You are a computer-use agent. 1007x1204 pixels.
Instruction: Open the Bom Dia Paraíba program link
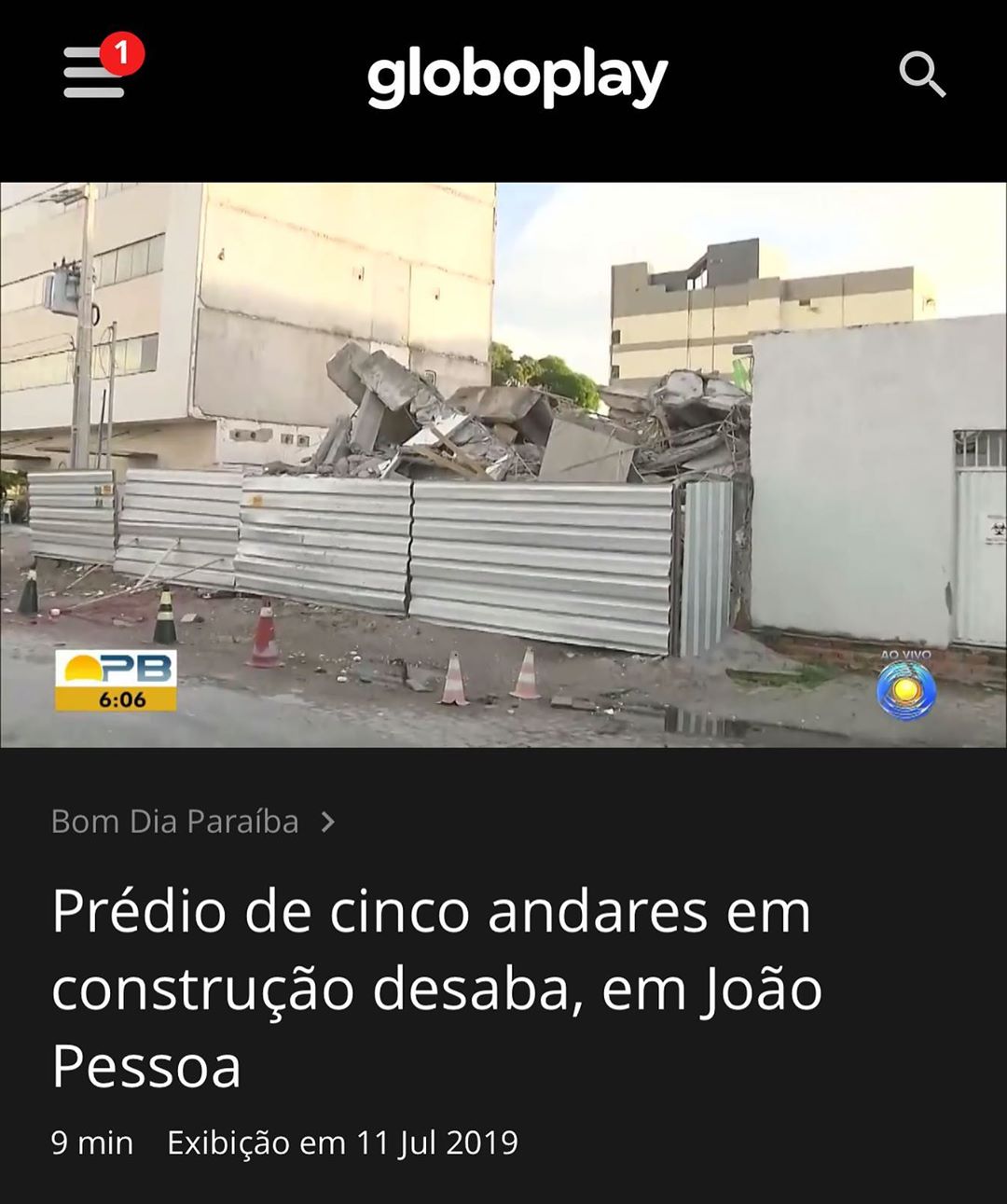click(x=174, y=822)
